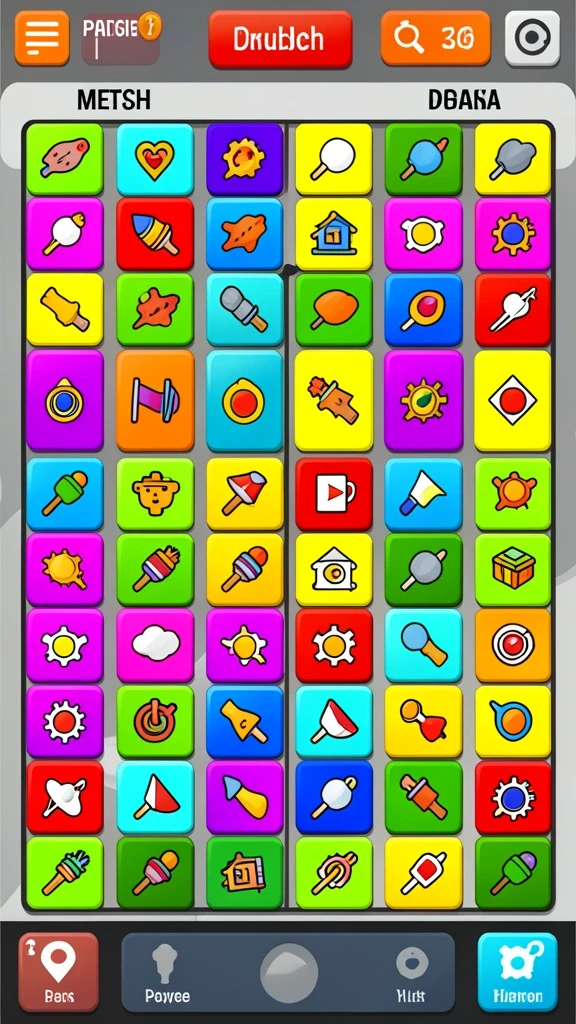Select the red tile with the rocket
576x1024 pixels.
click(155, 234)
